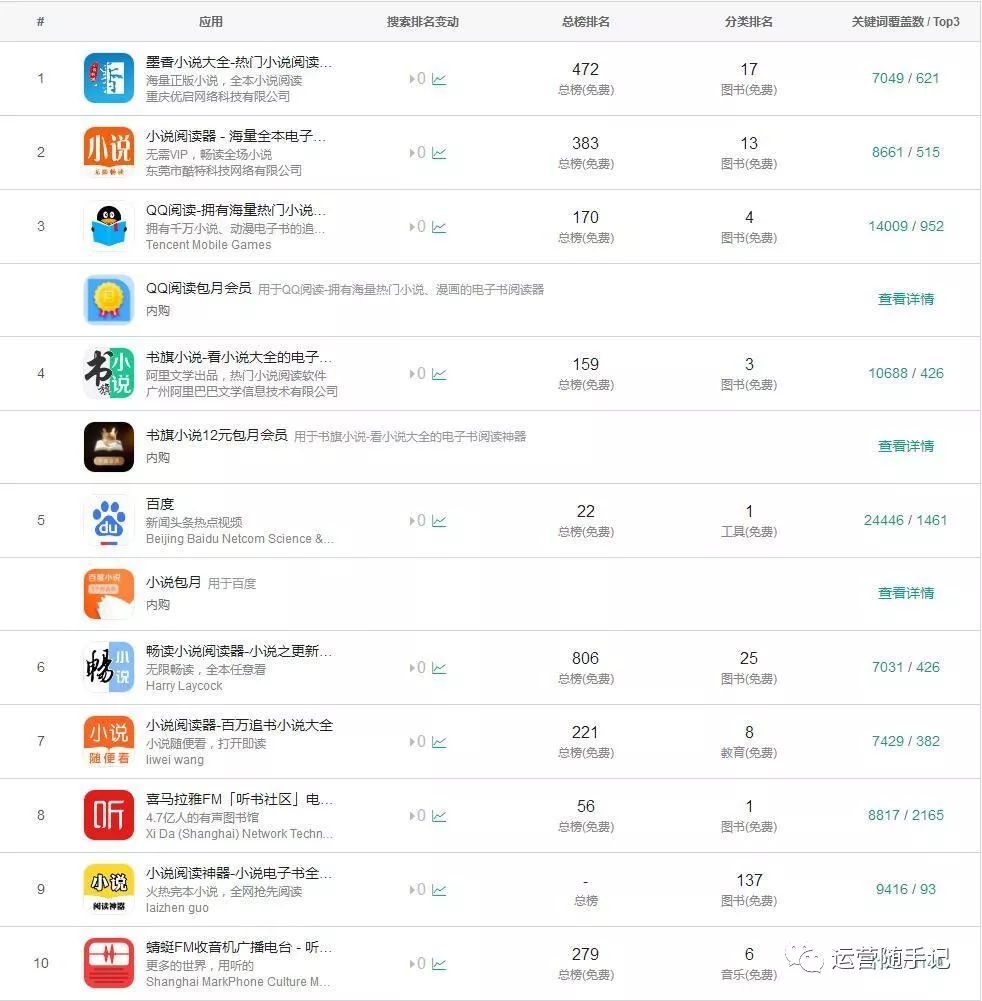
Task: Open 喜马拉雅FM app details
Action: (x=239, y=799)
